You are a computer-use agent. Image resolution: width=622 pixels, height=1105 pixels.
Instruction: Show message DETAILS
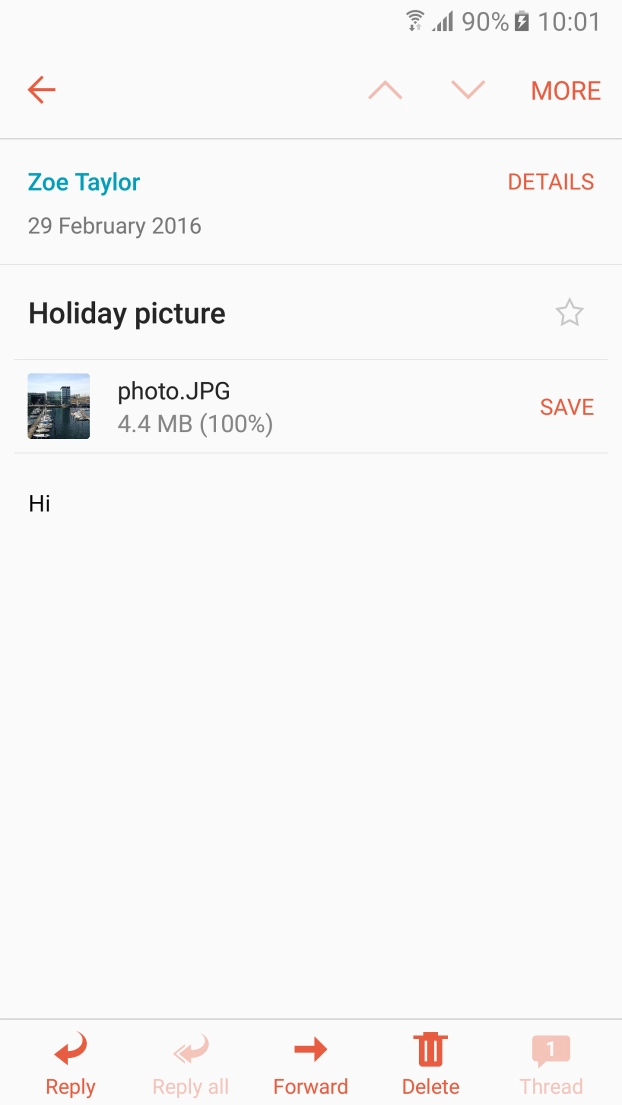[x=550, y=182]
